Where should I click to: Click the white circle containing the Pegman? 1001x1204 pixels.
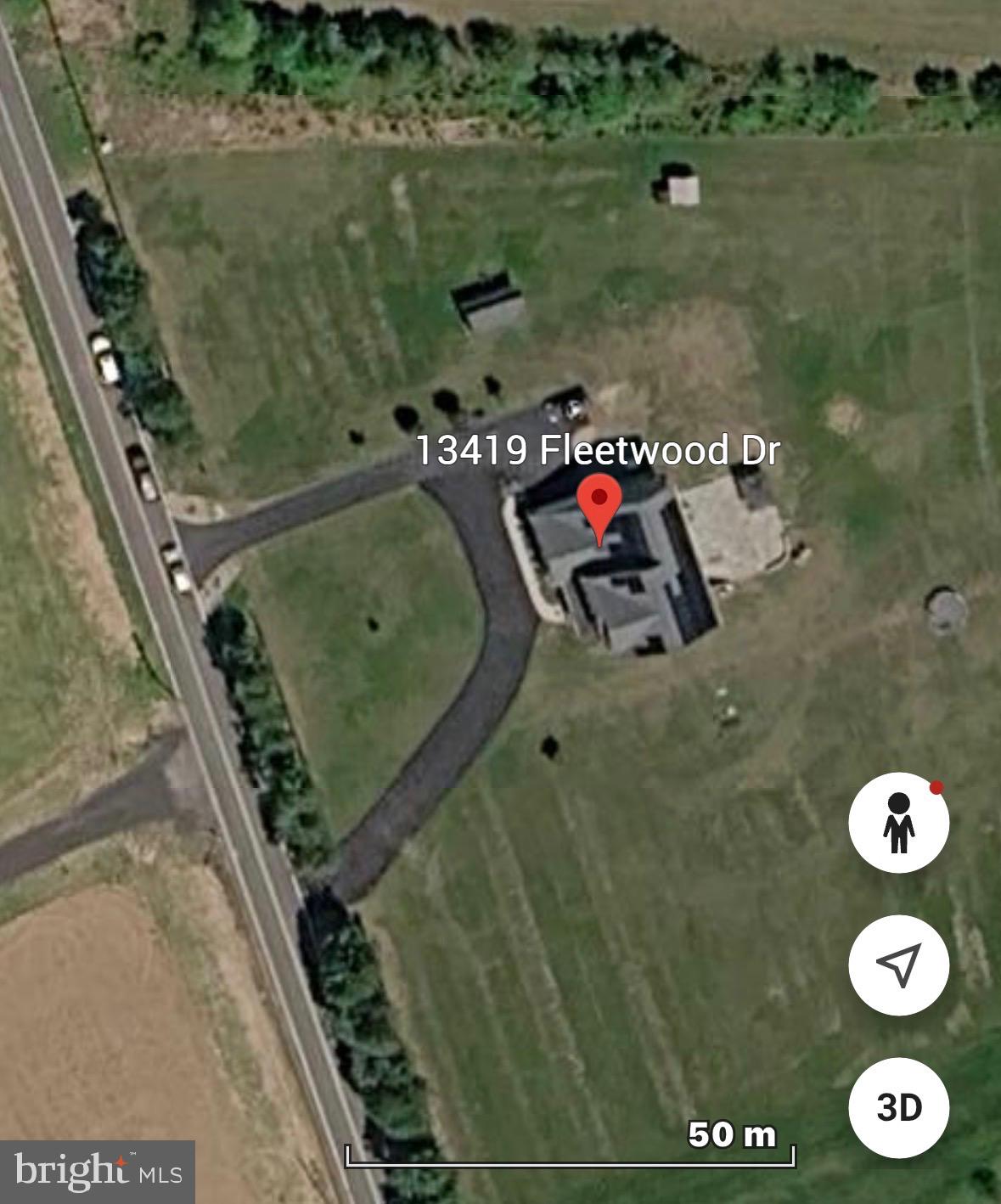(x=900, y=824)
